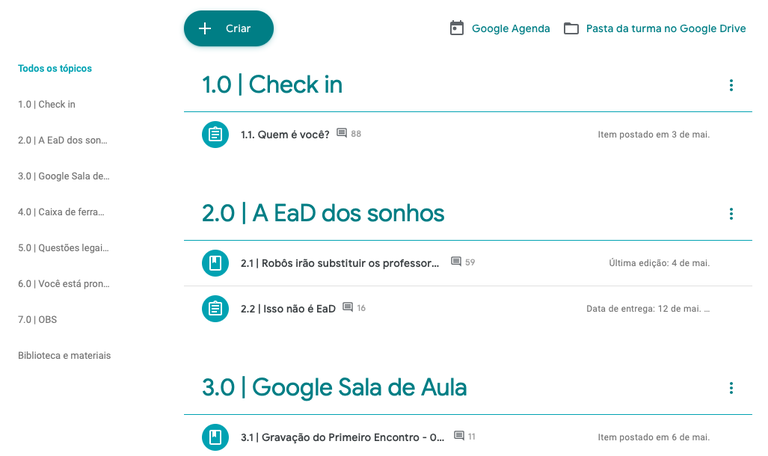The image size is (768, 456).
Task: Open material 2.1 | Robôs irão substituir os professor…
Action: [339, 263]
